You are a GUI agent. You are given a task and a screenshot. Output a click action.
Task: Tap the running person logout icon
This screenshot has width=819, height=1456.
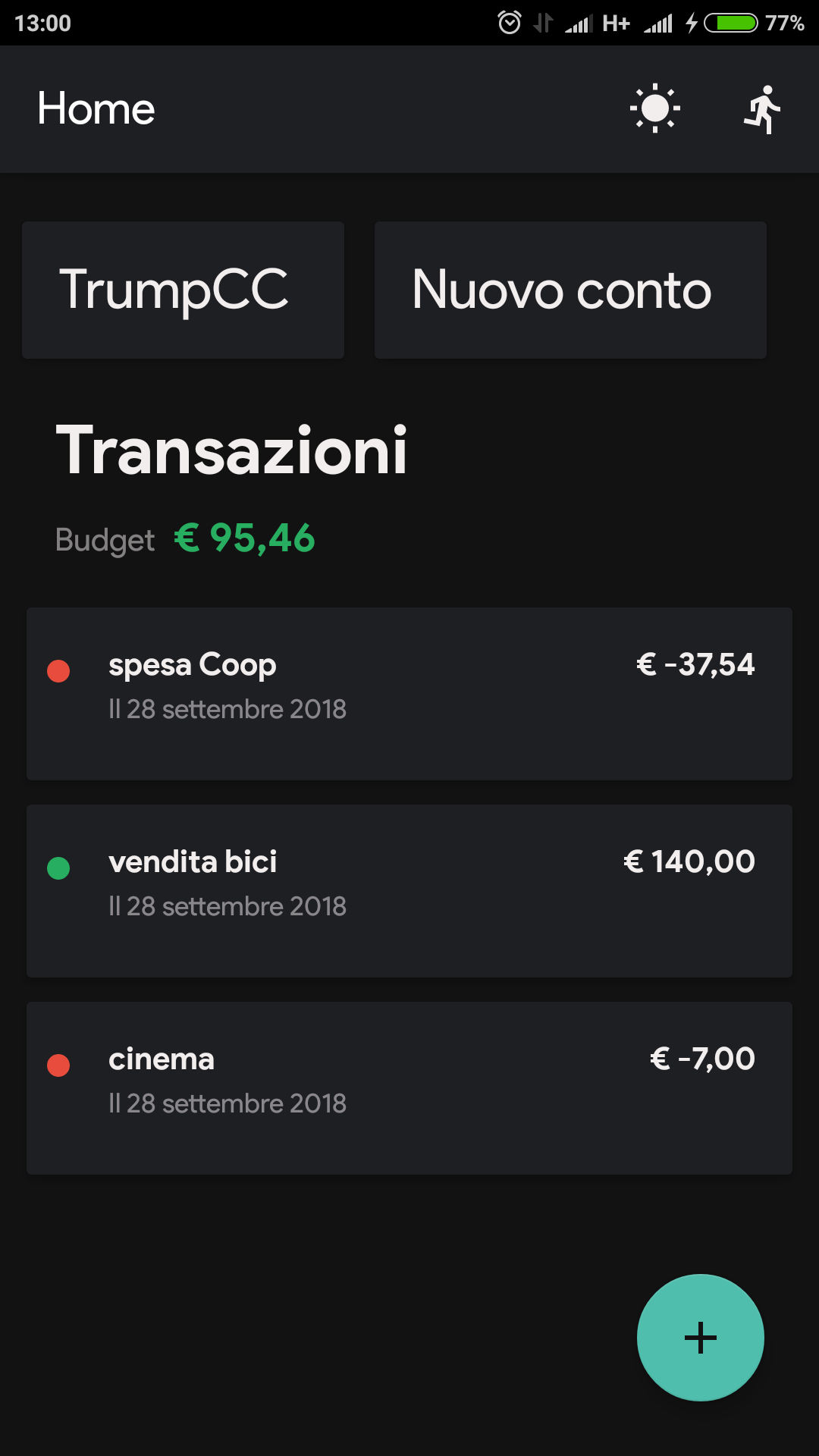click(x=763, y=109)
